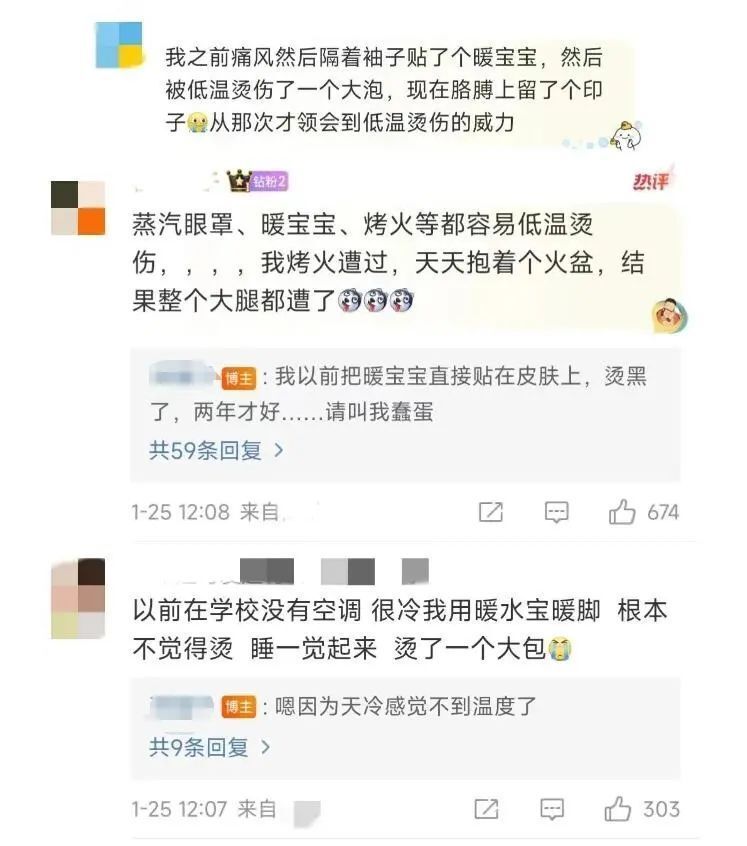
Task: Open the gout comment author's avatar
Action: coord(119,44)
